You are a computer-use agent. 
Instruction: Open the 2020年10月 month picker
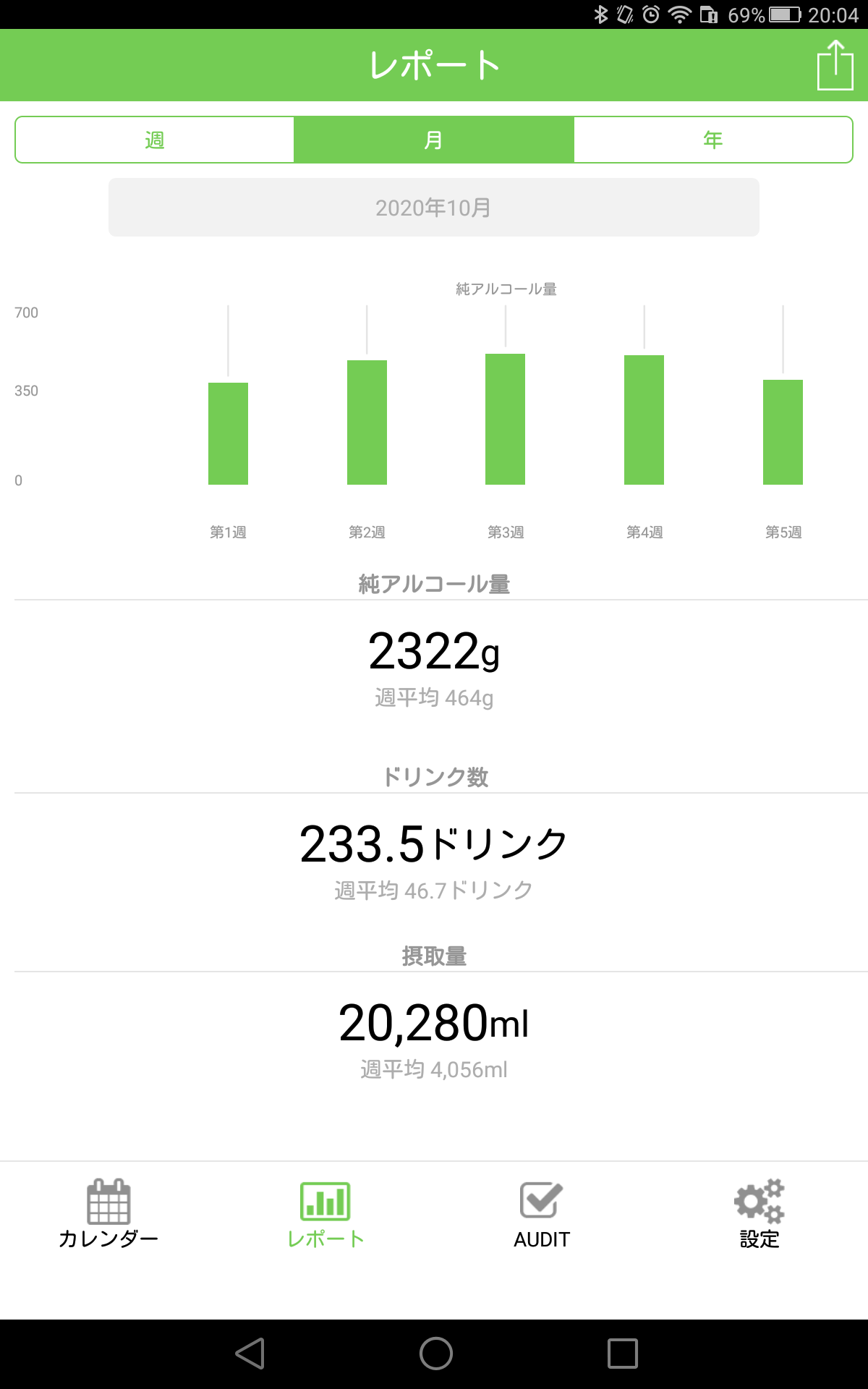[x=434, y=208]
